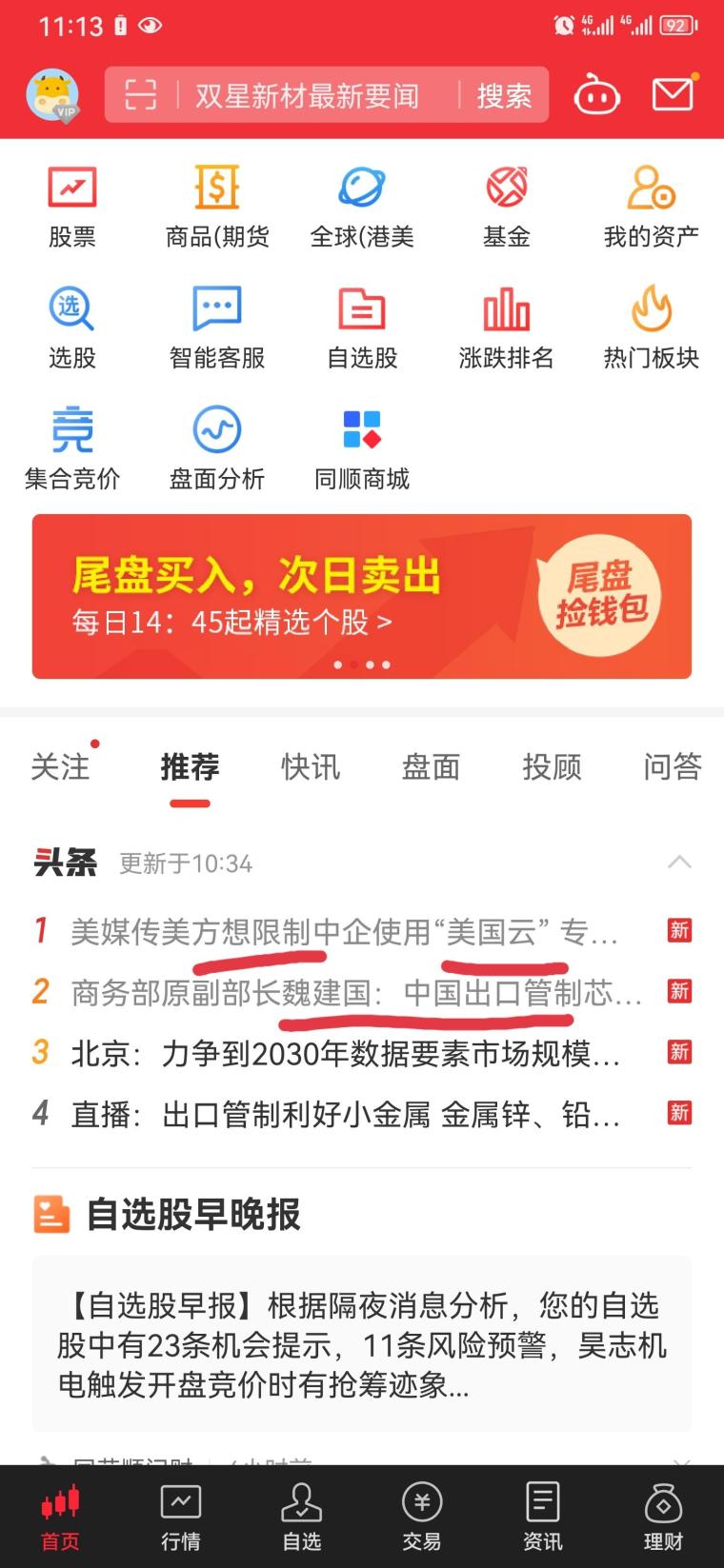The height and width of the screenshot is (1568, 724).
Task: Open 自选股 watchlist shortcut
Action: (362, 328)
